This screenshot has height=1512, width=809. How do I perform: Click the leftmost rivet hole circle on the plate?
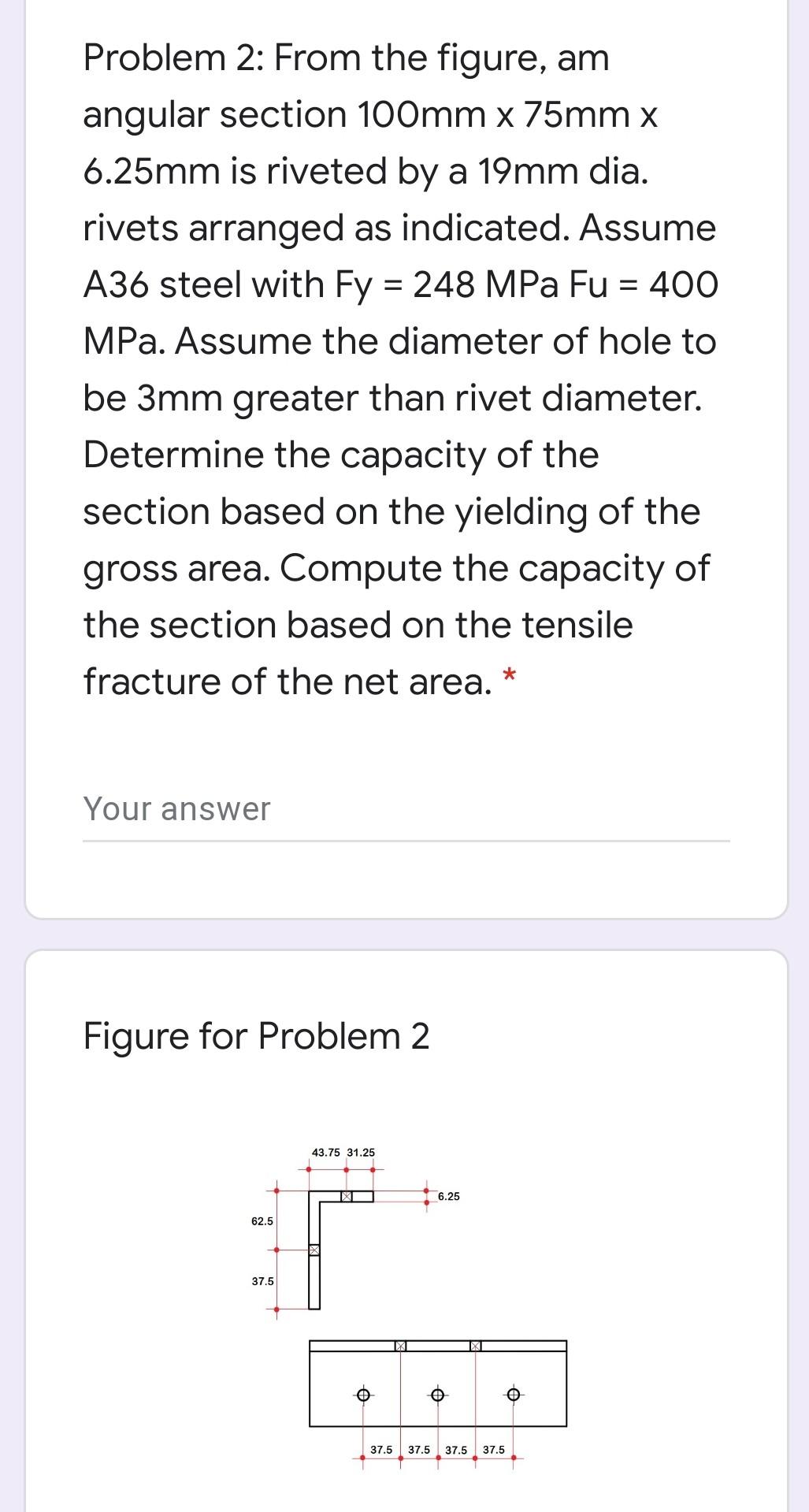pos(363,1395)
